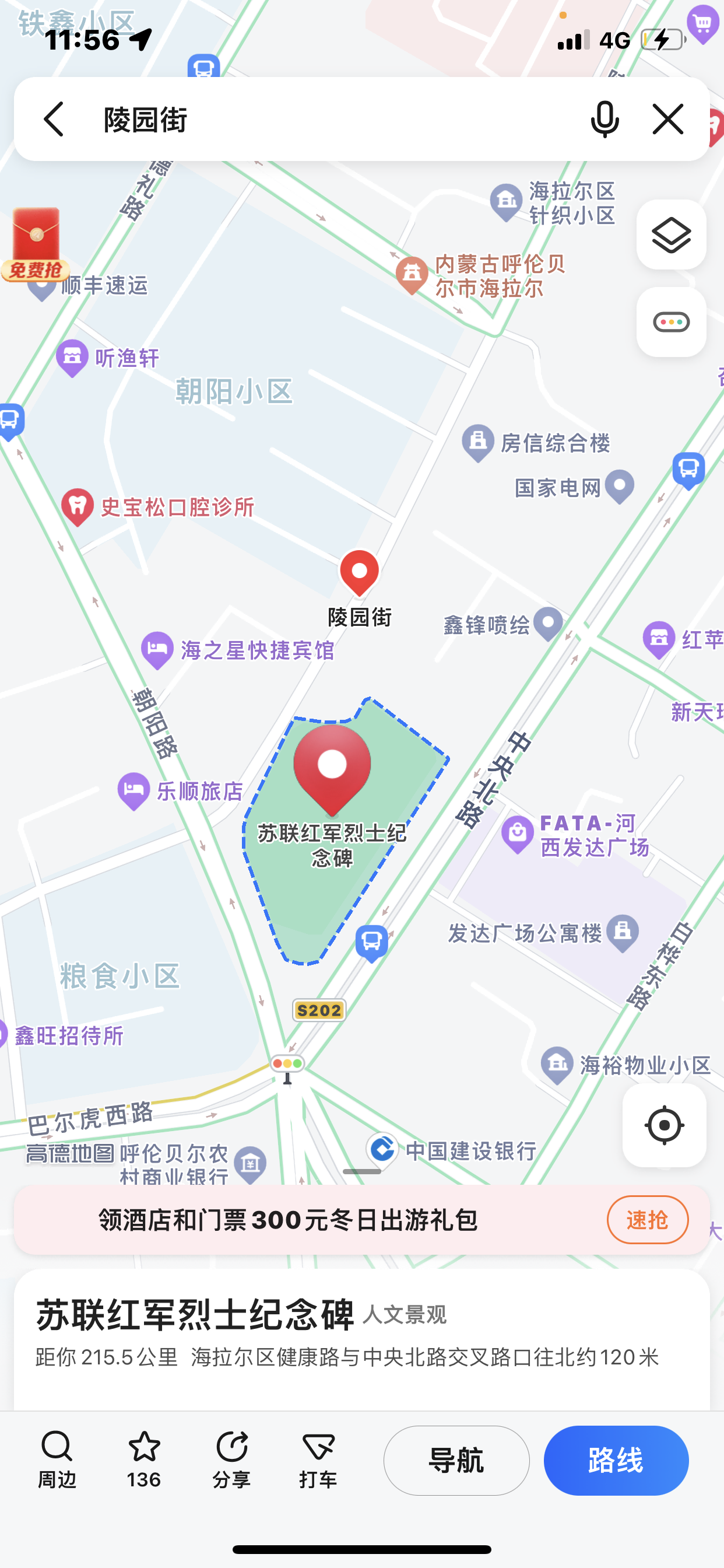This screenshot has height=1568, width=724.
Task: Start navigation with 导航
Action: click(456, 1460)
